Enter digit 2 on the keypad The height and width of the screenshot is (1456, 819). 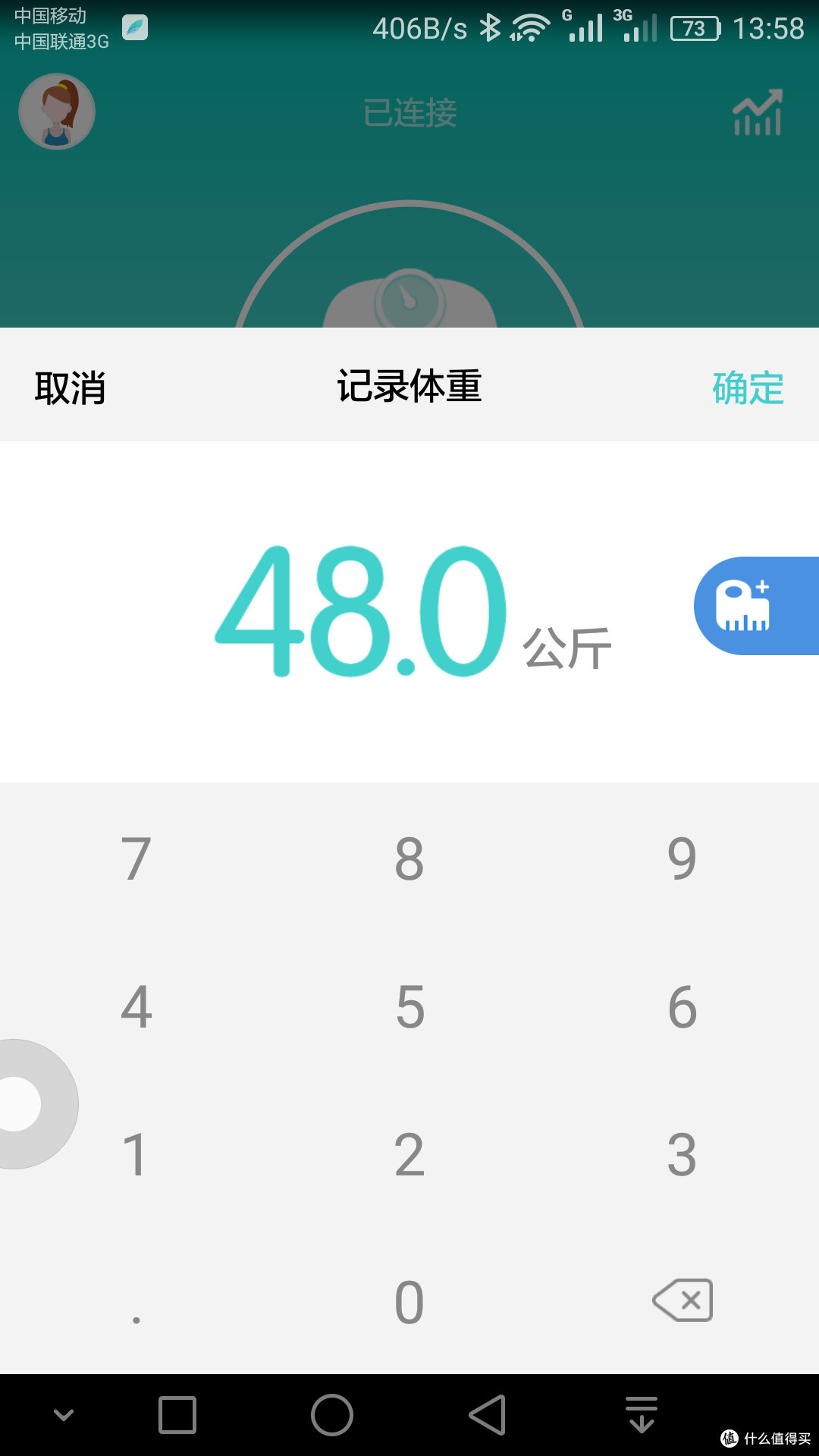(409, 1155)
